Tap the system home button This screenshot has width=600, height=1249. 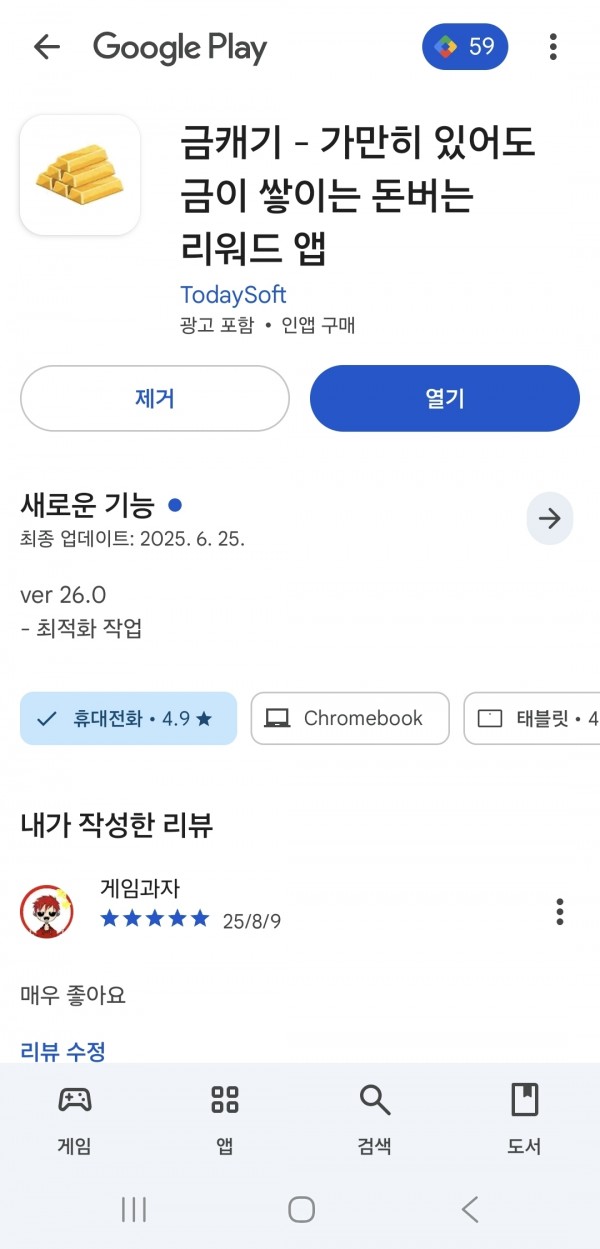[301, 1210]
